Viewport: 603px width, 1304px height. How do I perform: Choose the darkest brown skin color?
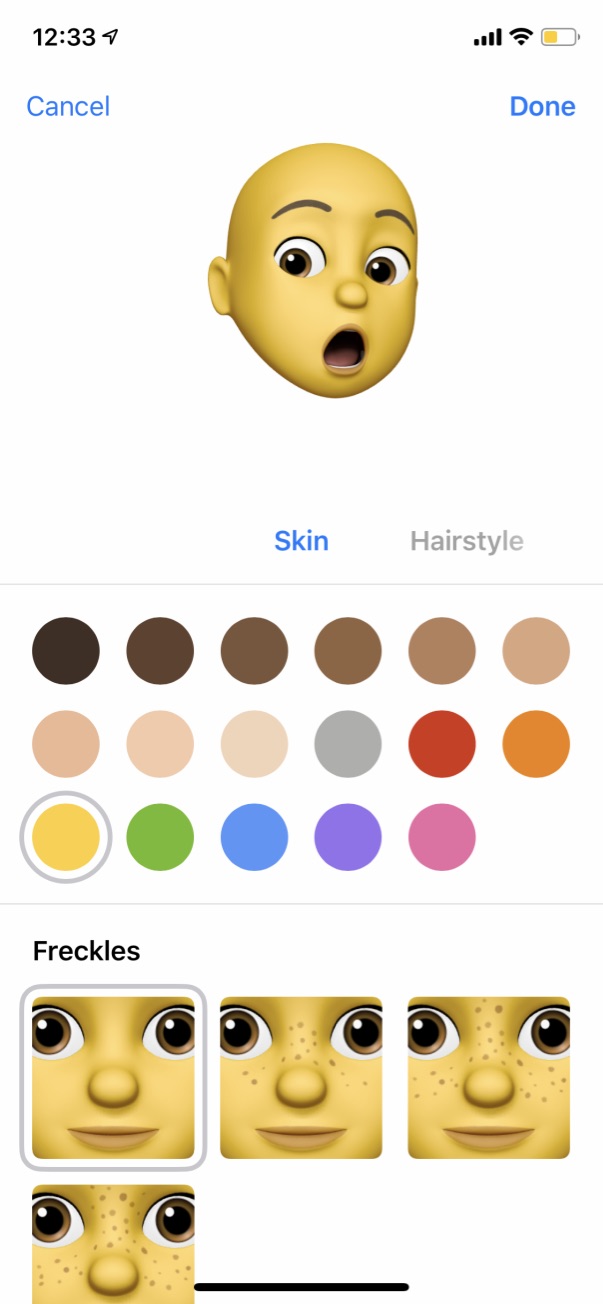66,651
